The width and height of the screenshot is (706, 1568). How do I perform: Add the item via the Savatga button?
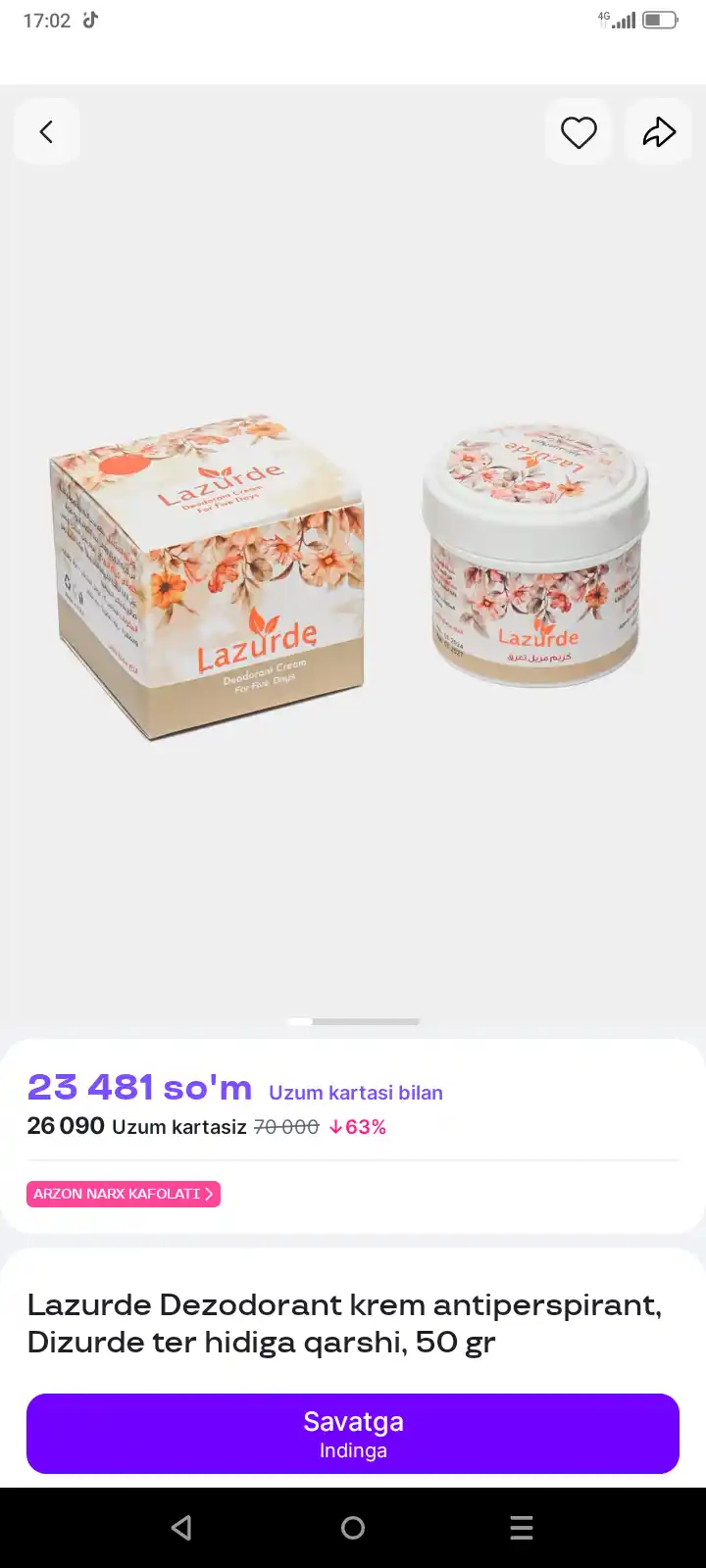coord(353,1434)
